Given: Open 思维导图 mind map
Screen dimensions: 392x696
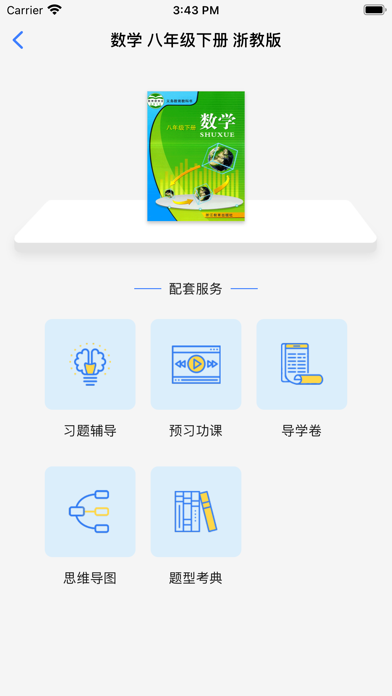Looking at the screenshot, I should tap(90, 511).
